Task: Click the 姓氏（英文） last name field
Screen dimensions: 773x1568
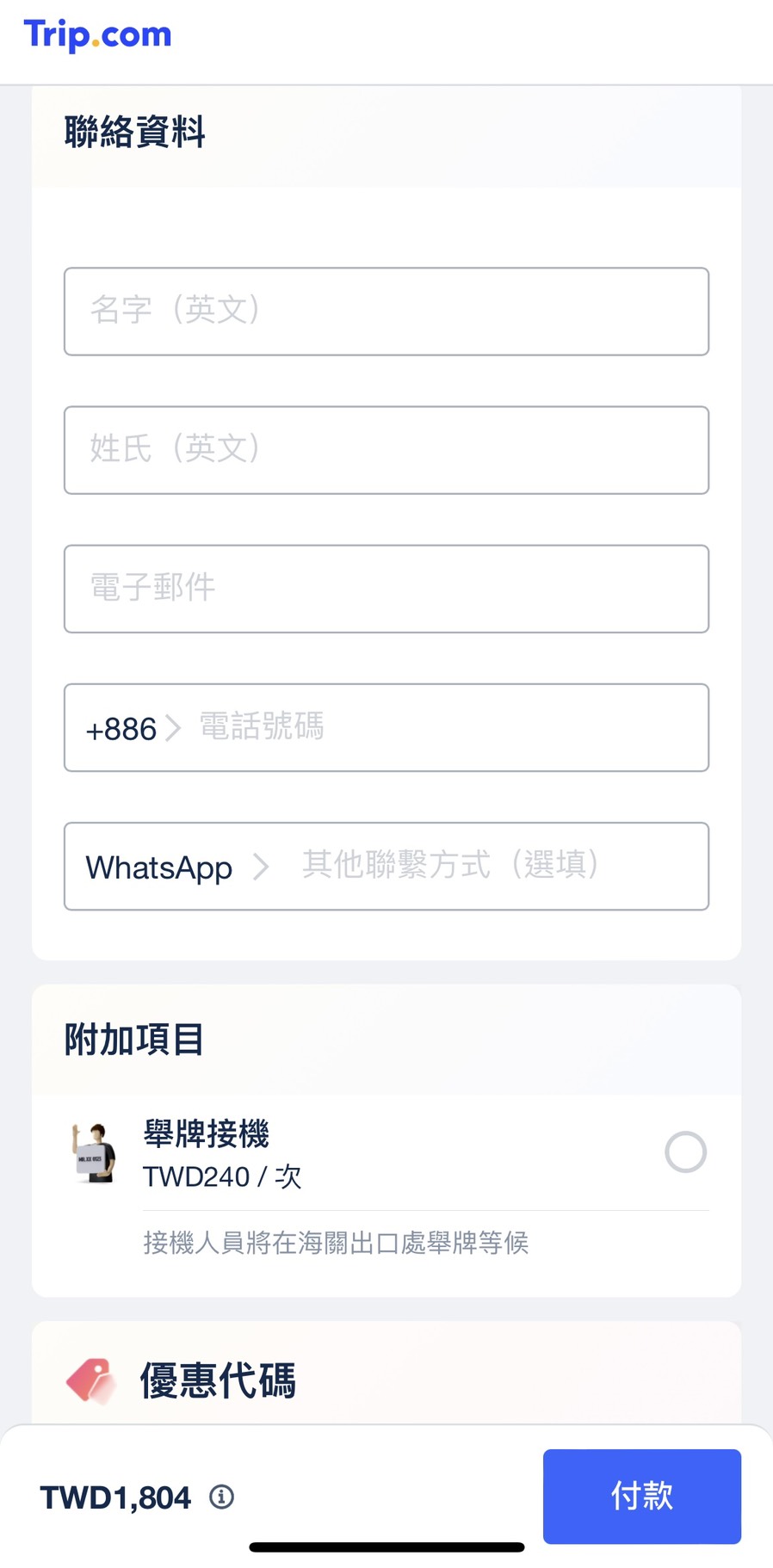Action: [386, 450]
